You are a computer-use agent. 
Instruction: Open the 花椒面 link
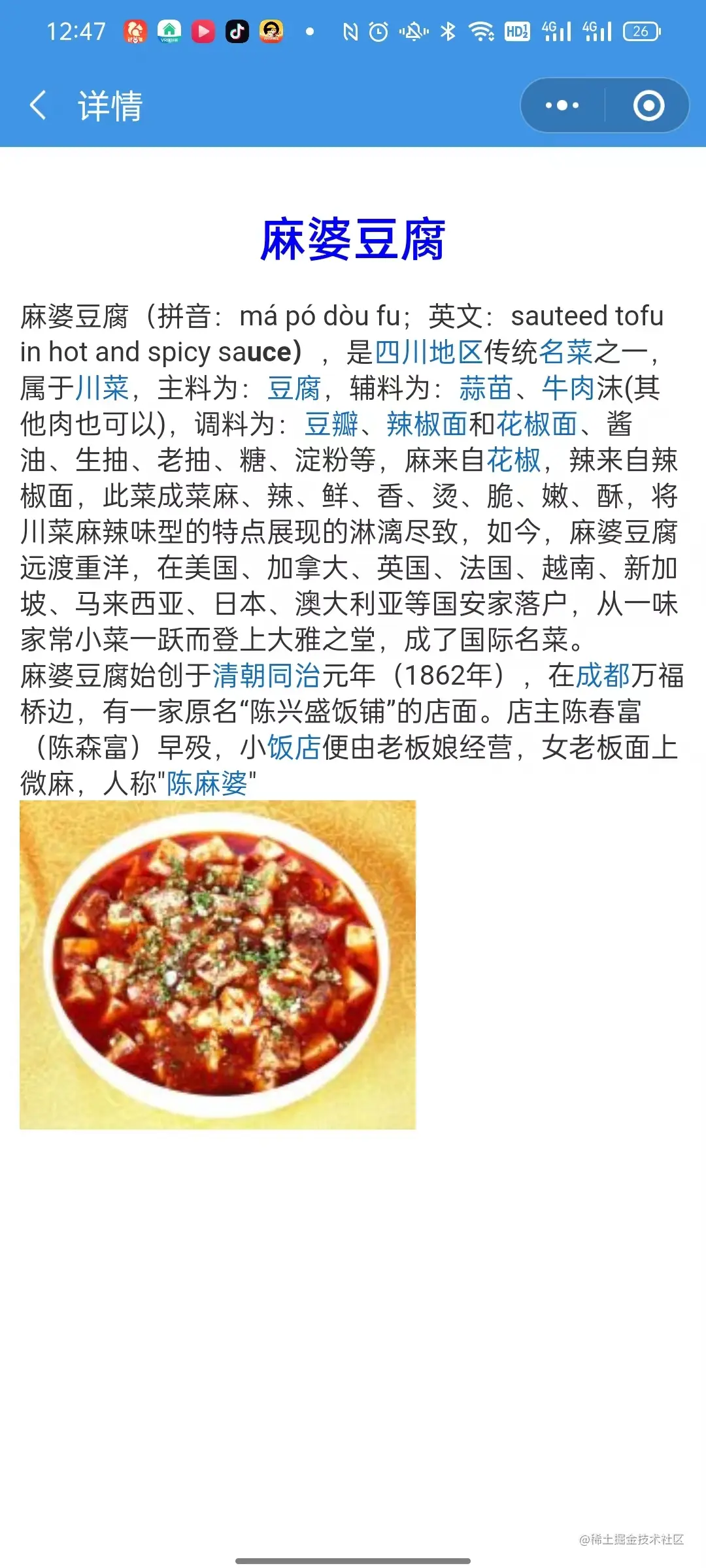[537, 424]
